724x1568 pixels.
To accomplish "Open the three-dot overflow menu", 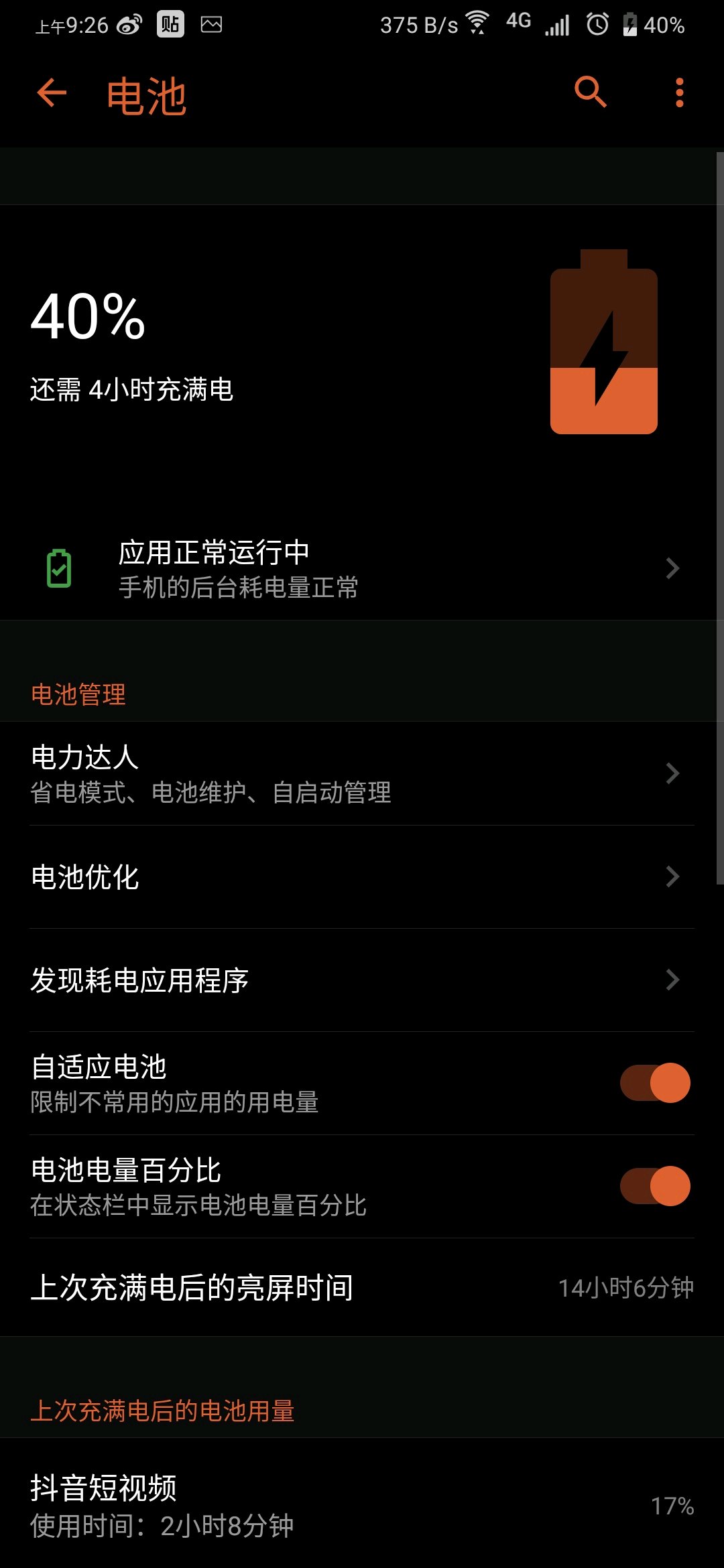I will pyautogui.click(x=680, y=92).
